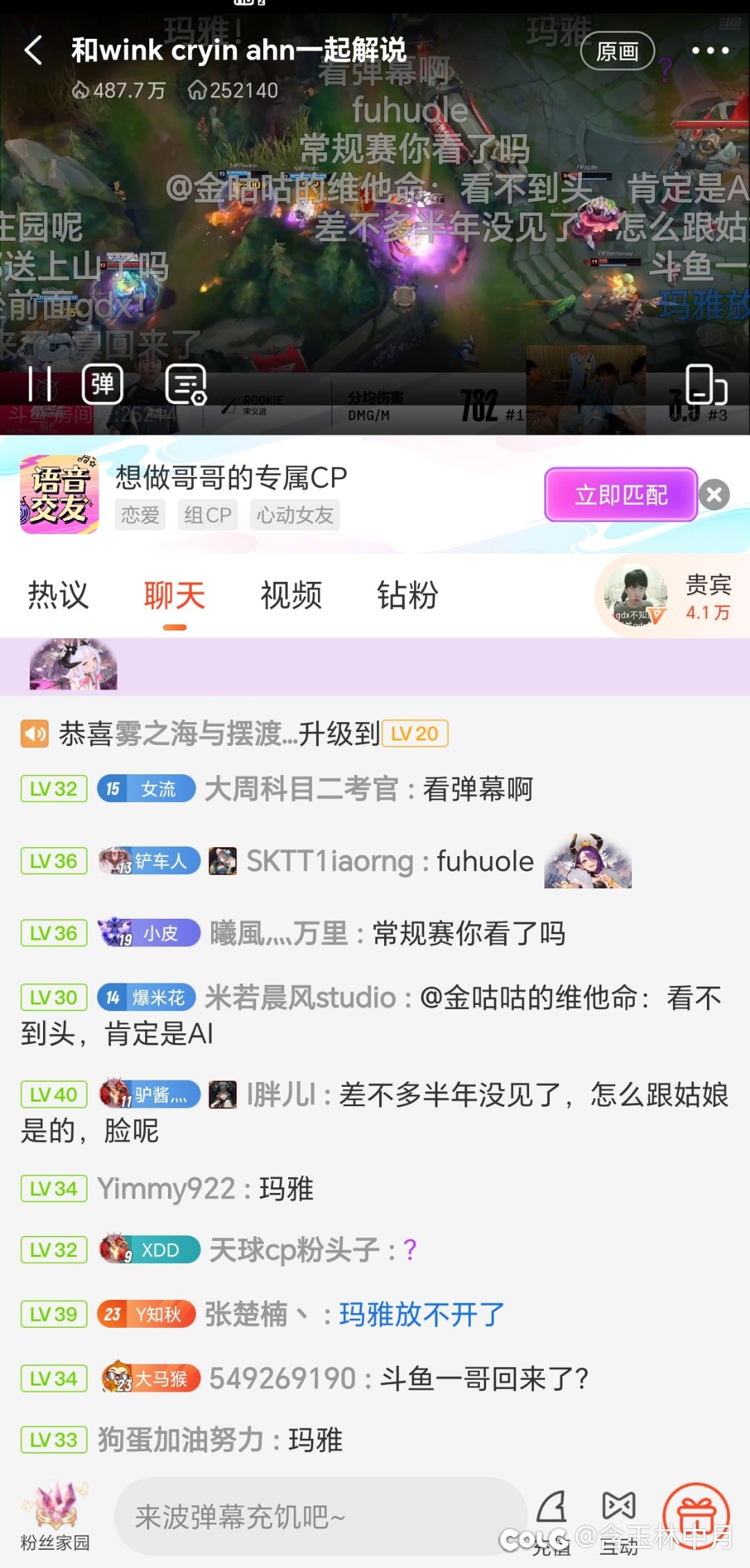
Task: Open 粉丝家园
Action: tap(55, 1517)
